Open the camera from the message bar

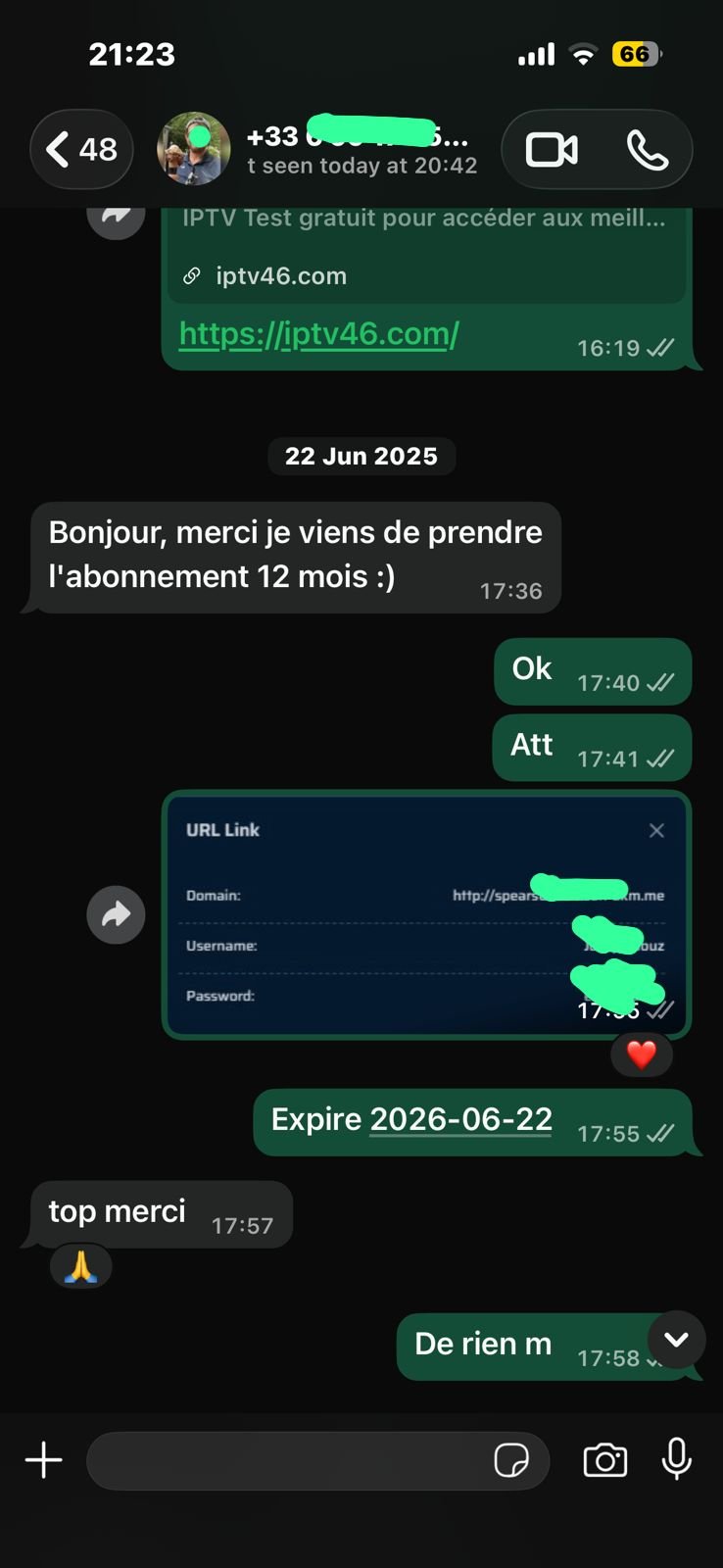point(604,1459)
